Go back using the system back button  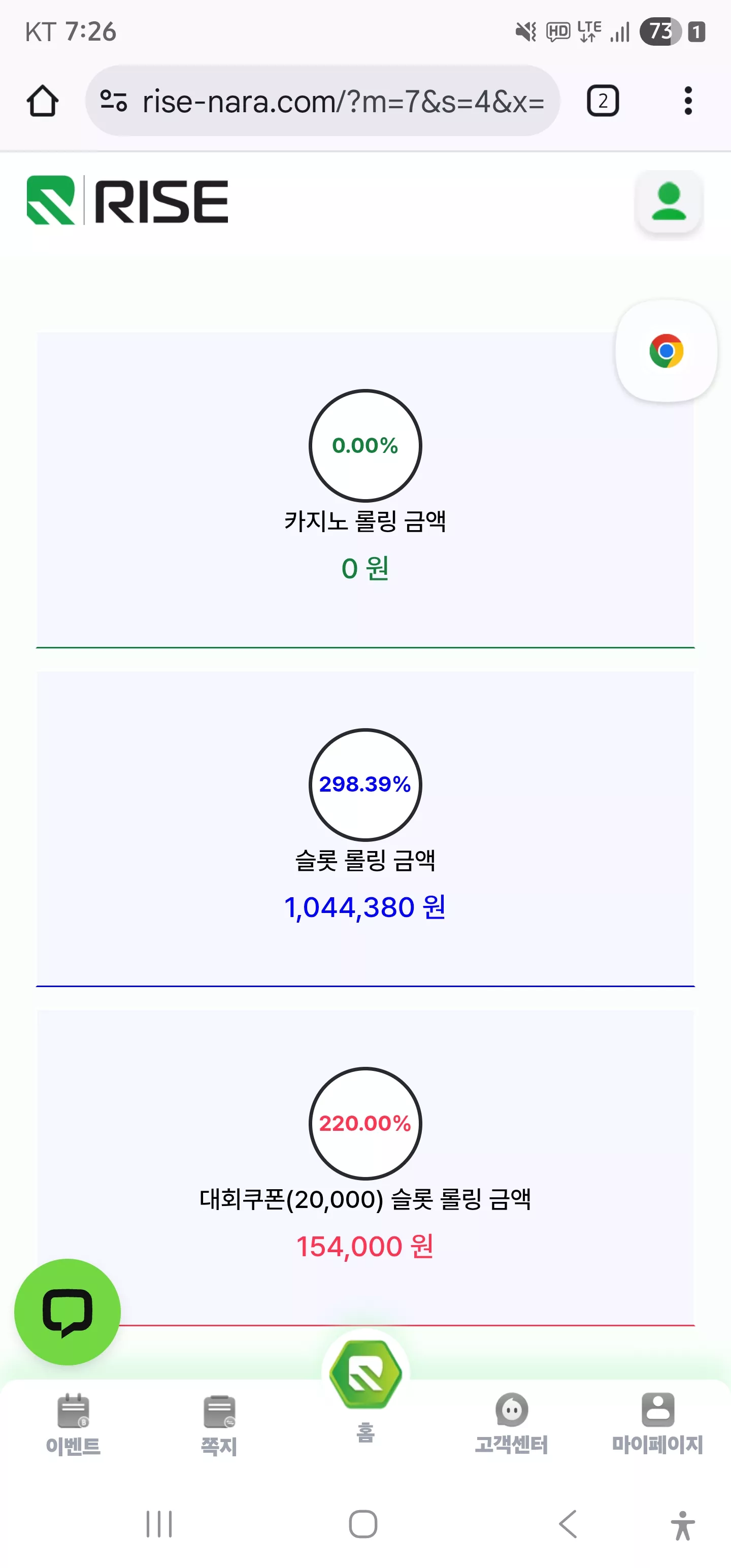coord(567,1523)
